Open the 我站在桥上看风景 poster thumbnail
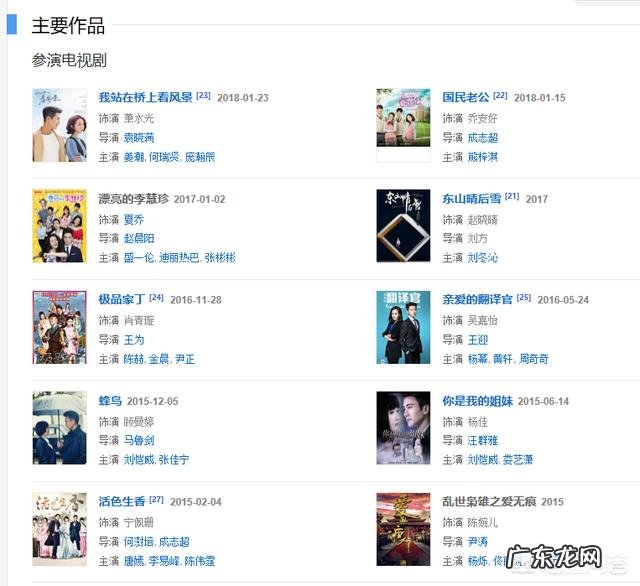Screen dimensions: 640x586 59,125
